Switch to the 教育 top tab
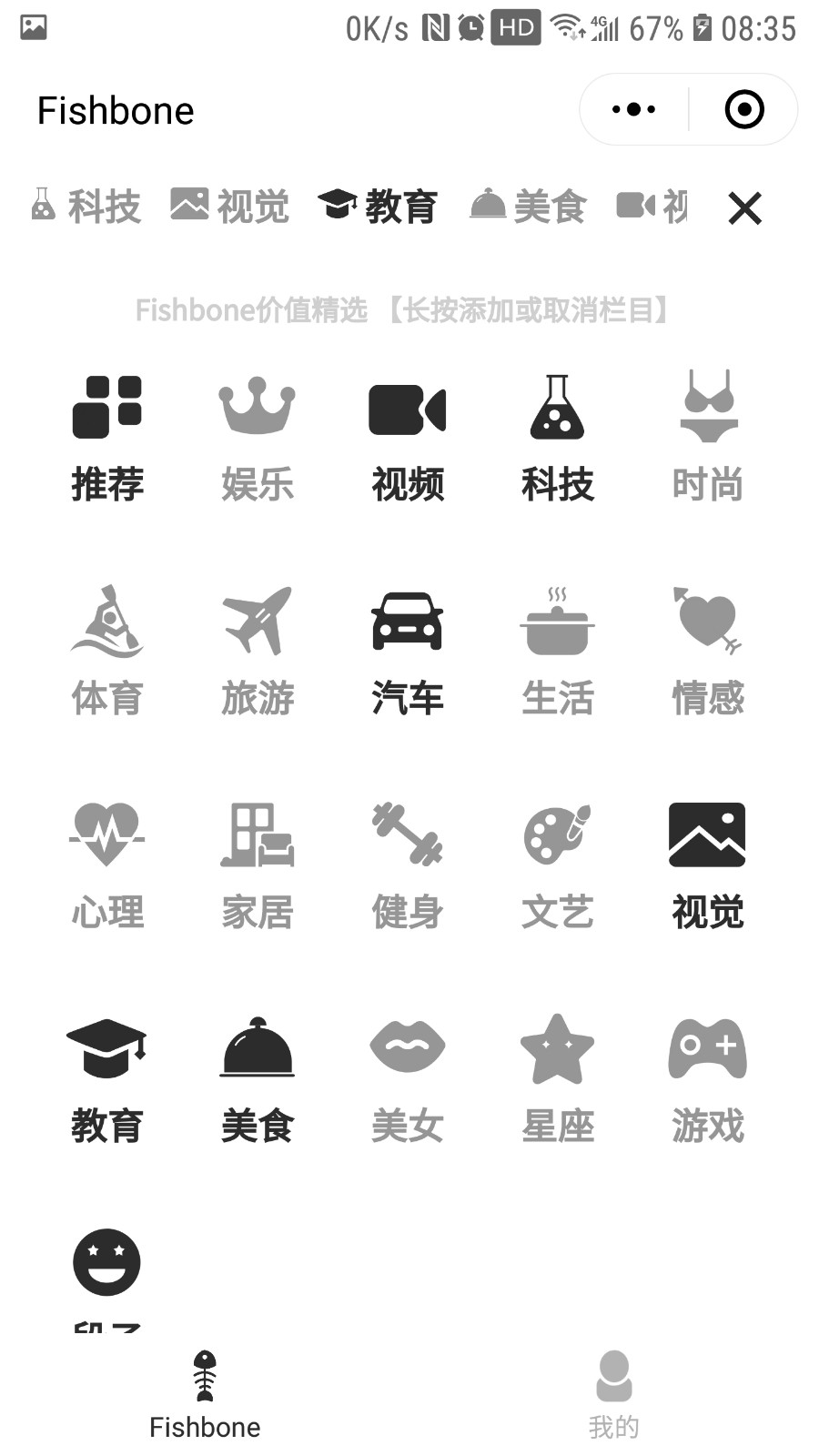Image resolution: width=819 pixels, height=1456 pixels. tap(378, 207)
